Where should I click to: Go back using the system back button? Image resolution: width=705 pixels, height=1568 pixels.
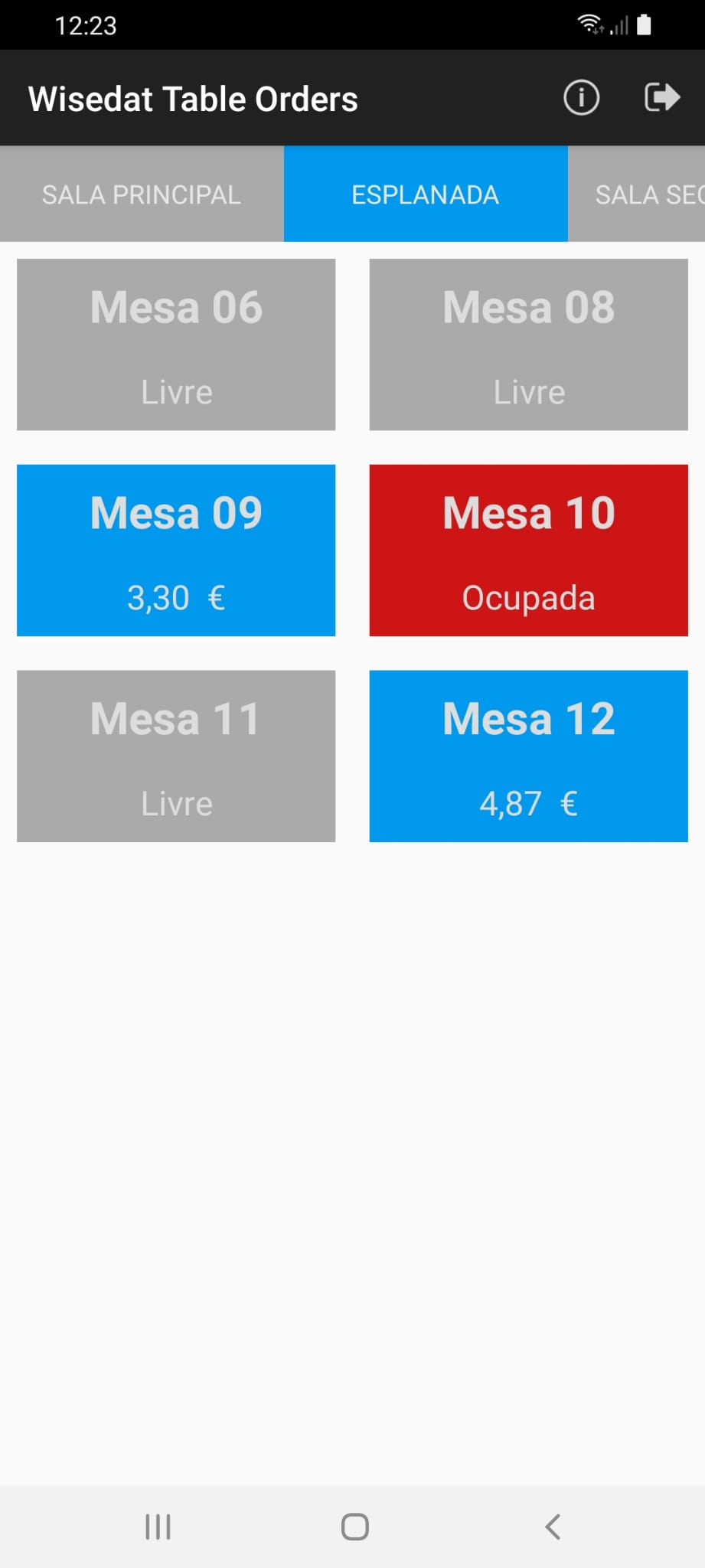(553, 1526)
